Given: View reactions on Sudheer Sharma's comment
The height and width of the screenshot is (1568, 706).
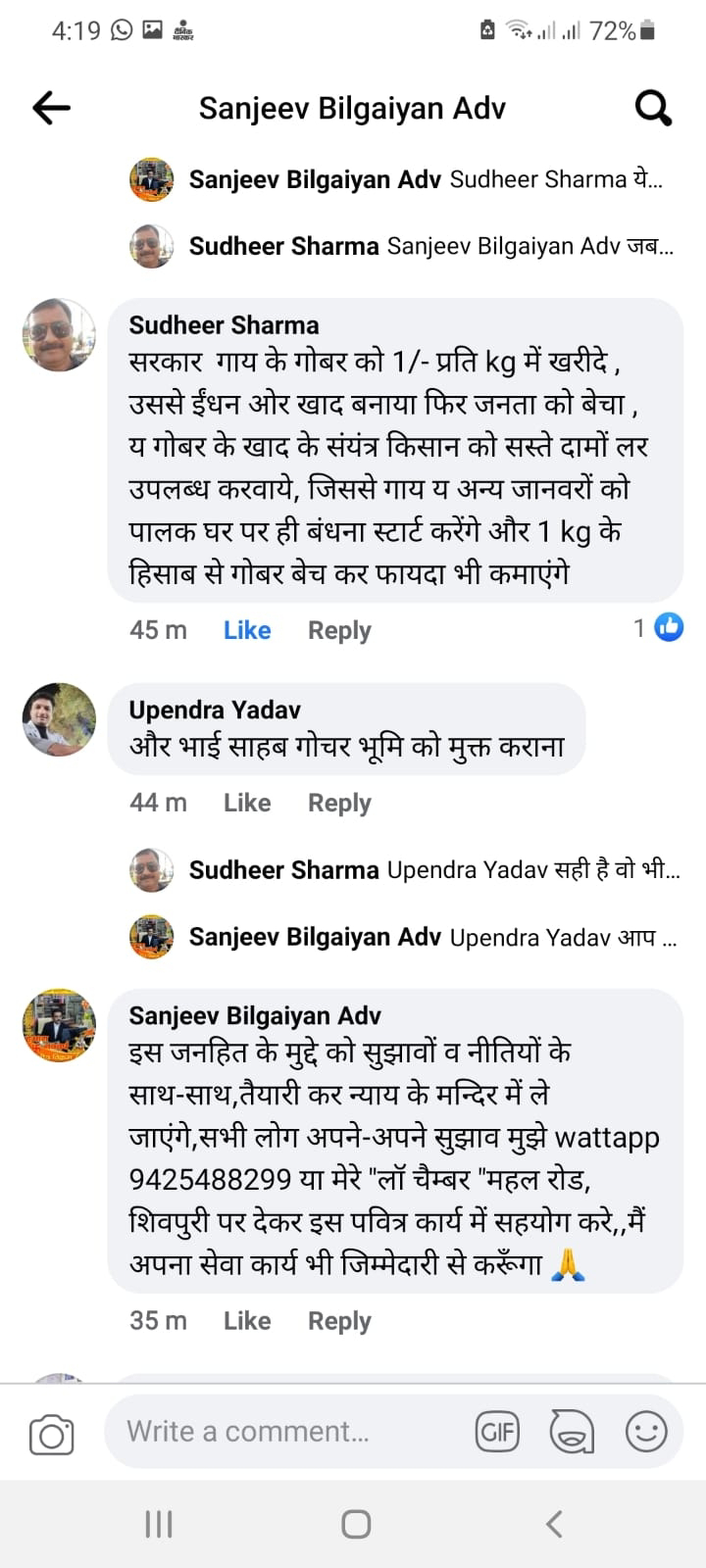Looking at the screenshot, I should click(x=659, y=627).
